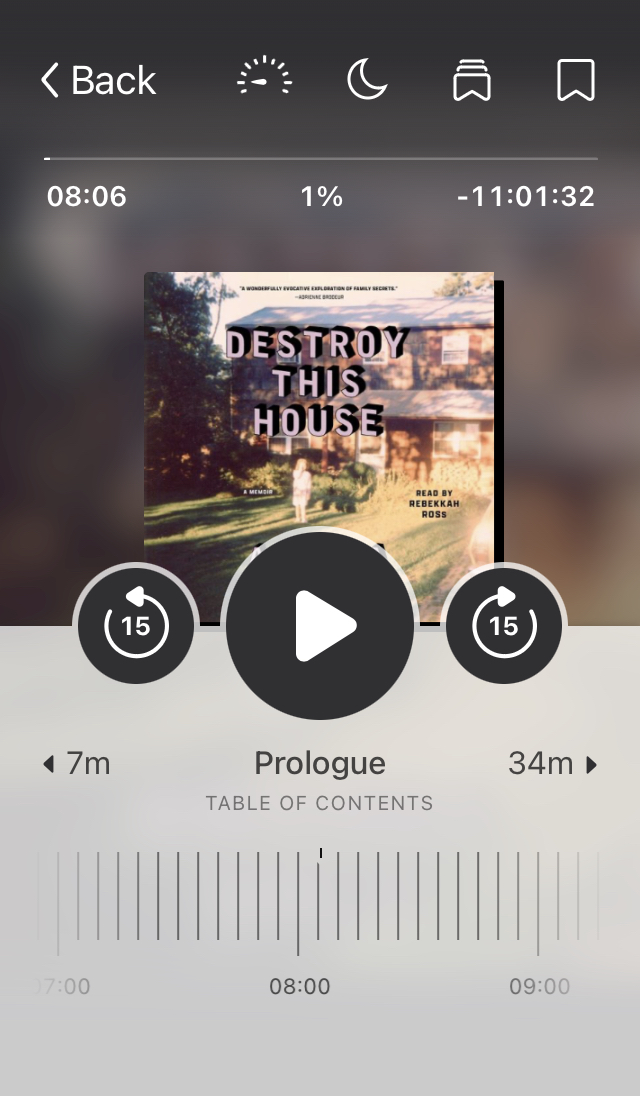Rewind 15 seconds
Viewport: 640px width, 1096px height.
click(136, 626)
